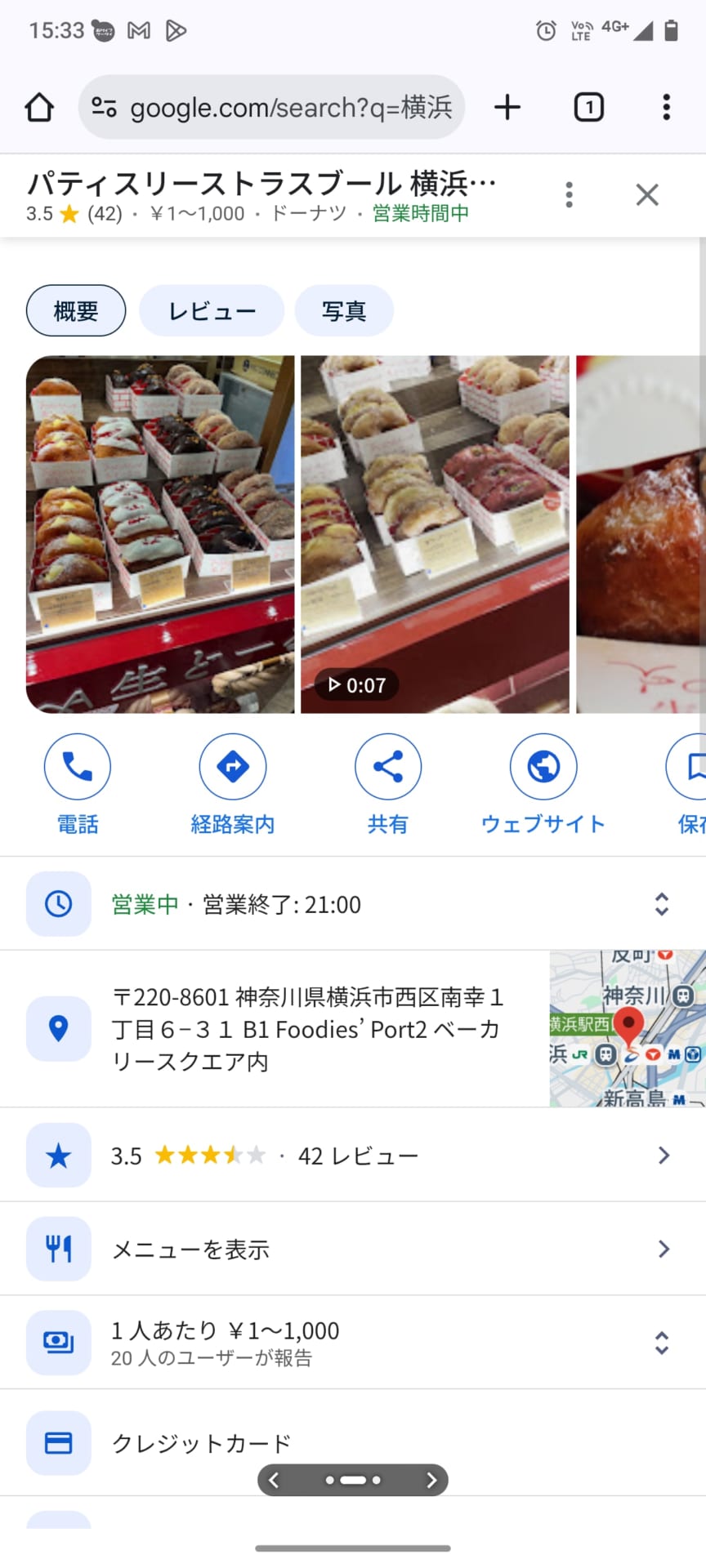Open the tab switcher
The width and height of the screenshot is (706, 1568).
(588, 107)
